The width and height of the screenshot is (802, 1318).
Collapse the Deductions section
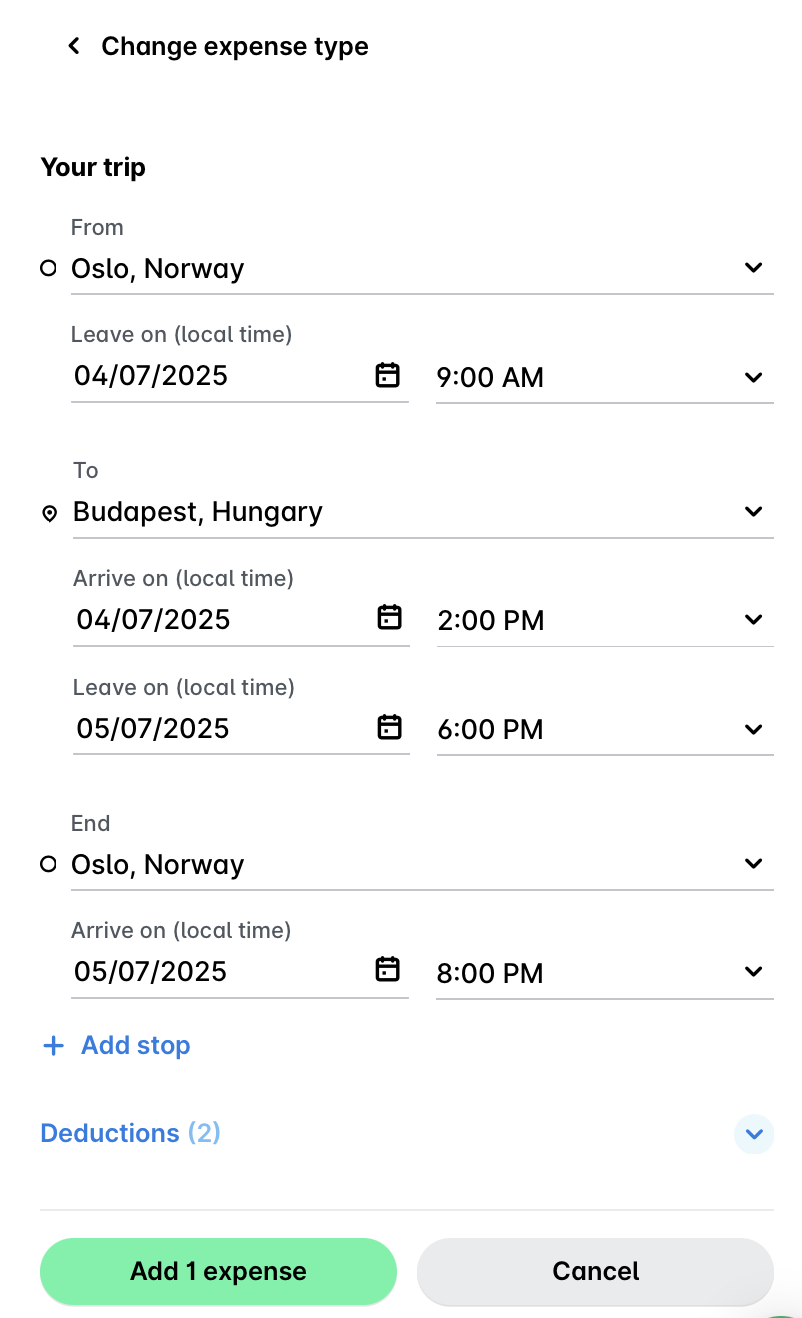click(x=754, y=1134)
